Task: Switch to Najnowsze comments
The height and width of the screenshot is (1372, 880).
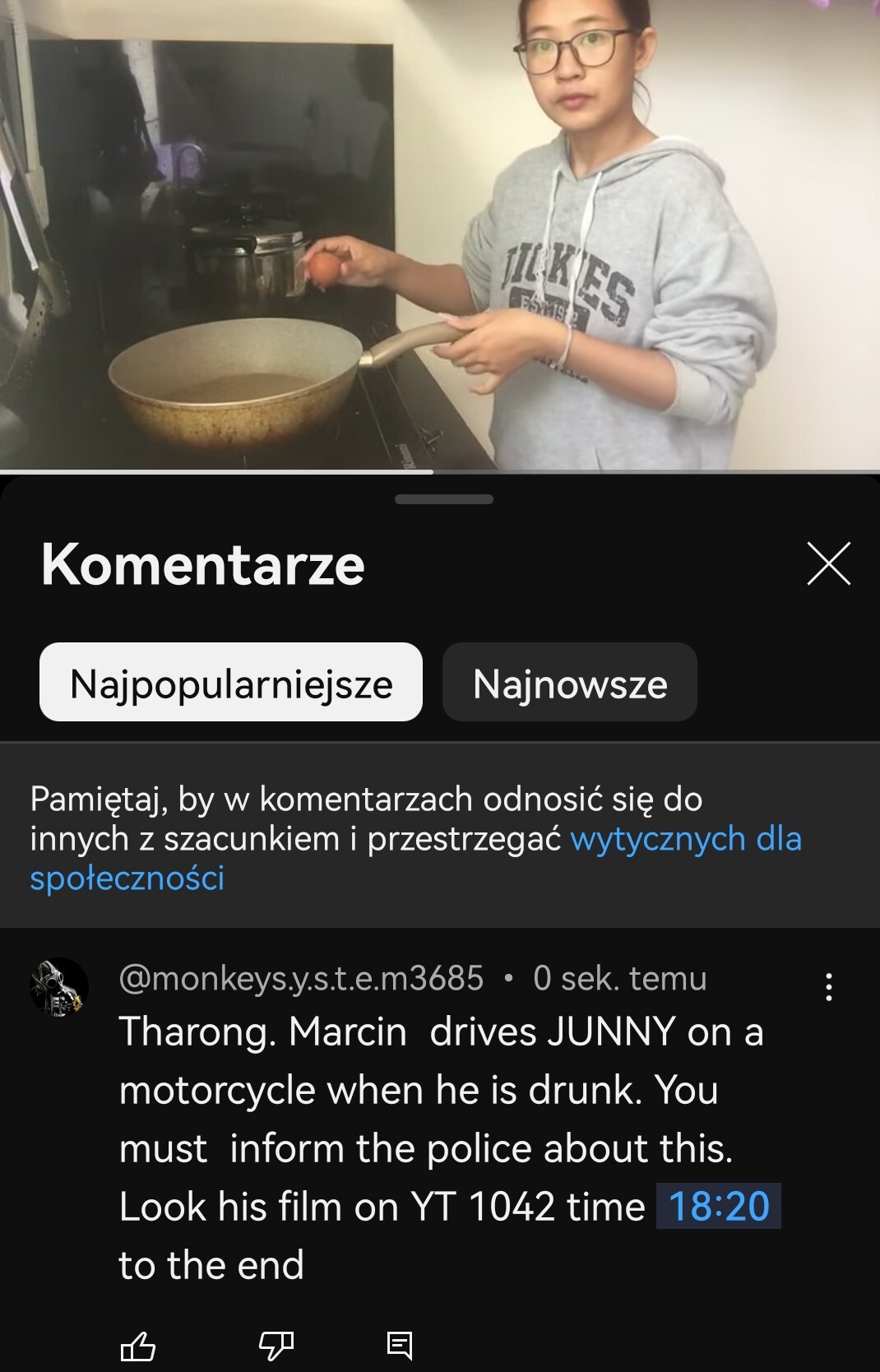Action: click(x=570, y=683)
